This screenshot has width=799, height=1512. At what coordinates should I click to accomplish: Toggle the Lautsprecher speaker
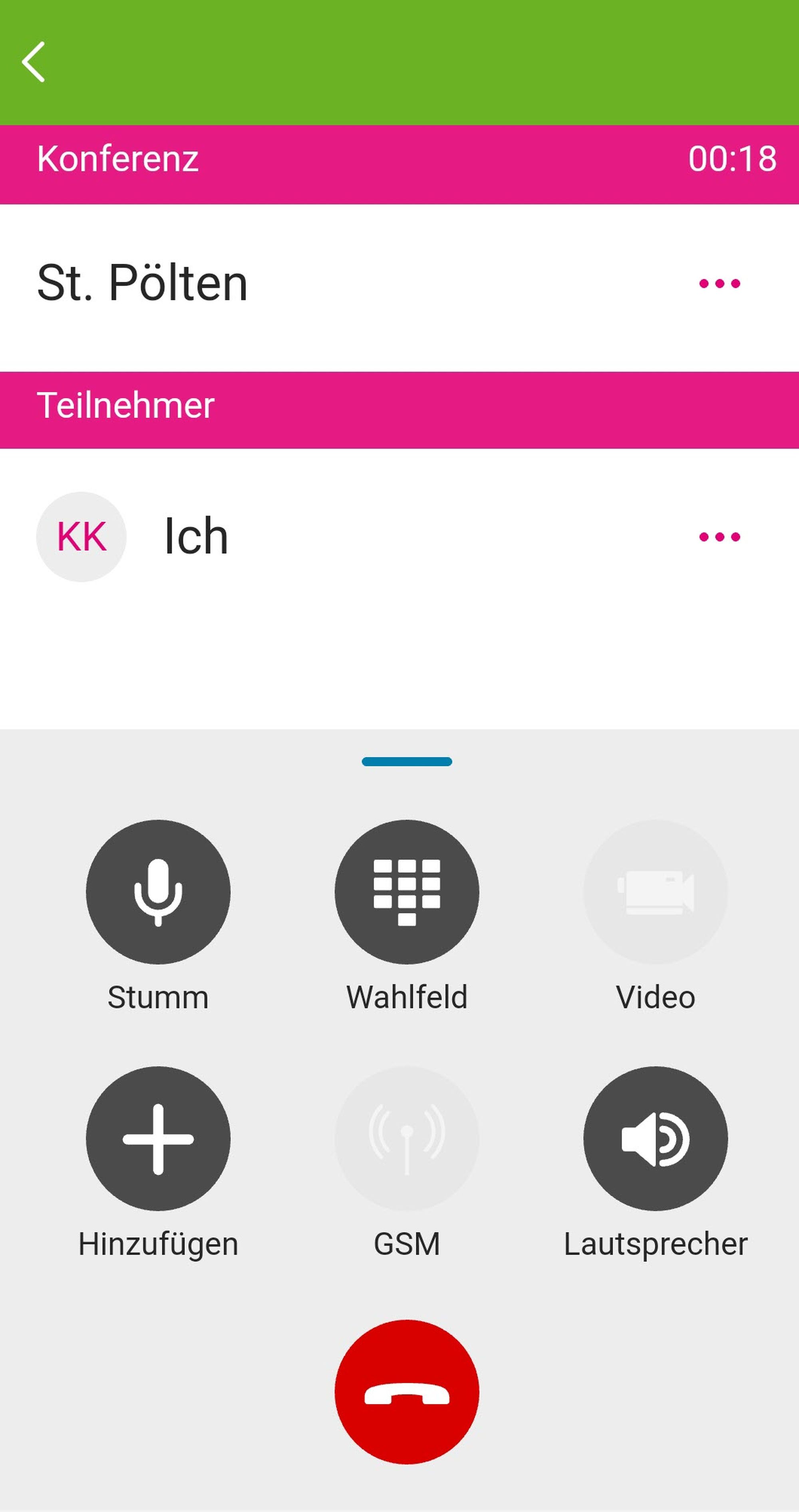pos(655,1139)
